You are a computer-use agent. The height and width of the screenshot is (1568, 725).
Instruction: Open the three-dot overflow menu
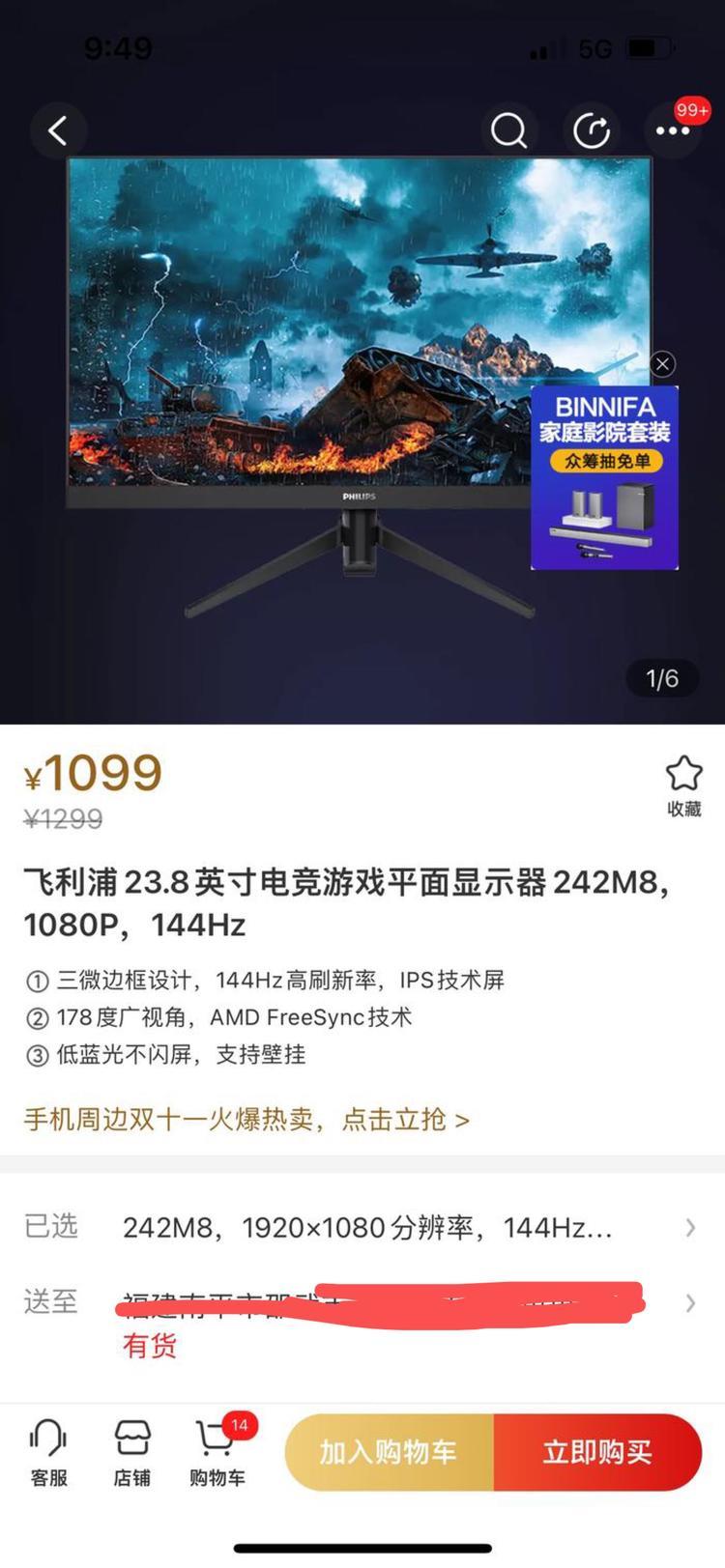(673, 130)
